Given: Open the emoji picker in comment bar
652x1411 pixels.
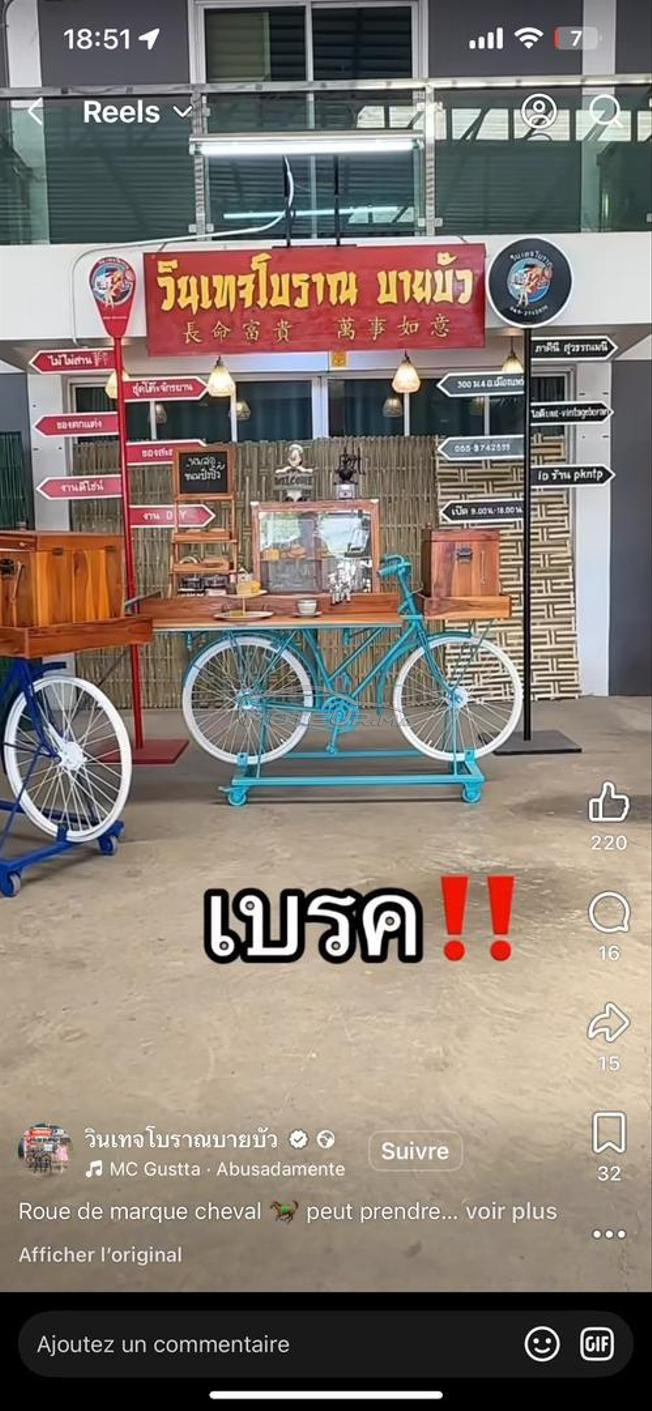Looking at the screenshot, I should 542,1344.
